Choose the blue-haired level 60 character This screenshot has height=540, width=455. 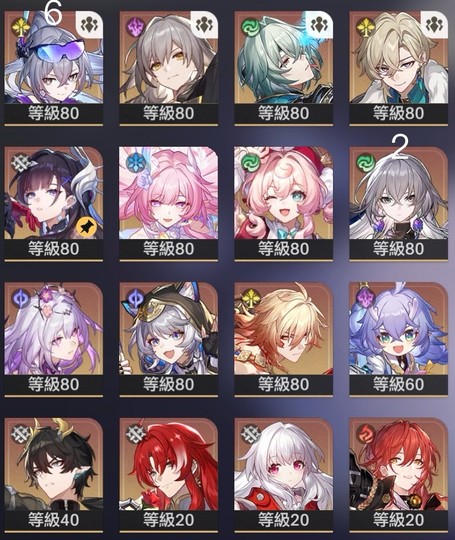point(399,340)
